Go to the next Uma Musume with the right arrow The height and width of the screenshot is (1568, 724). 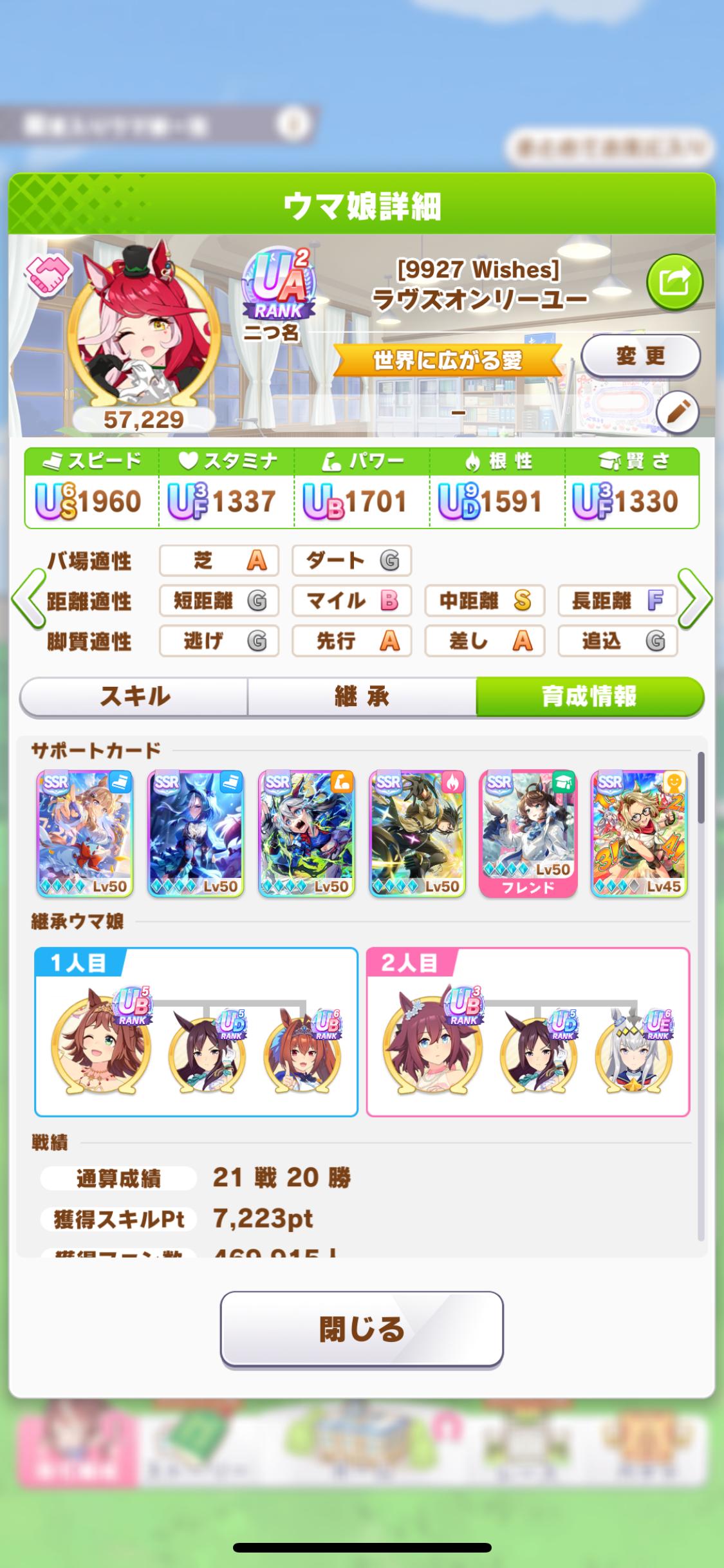(695, 599)
